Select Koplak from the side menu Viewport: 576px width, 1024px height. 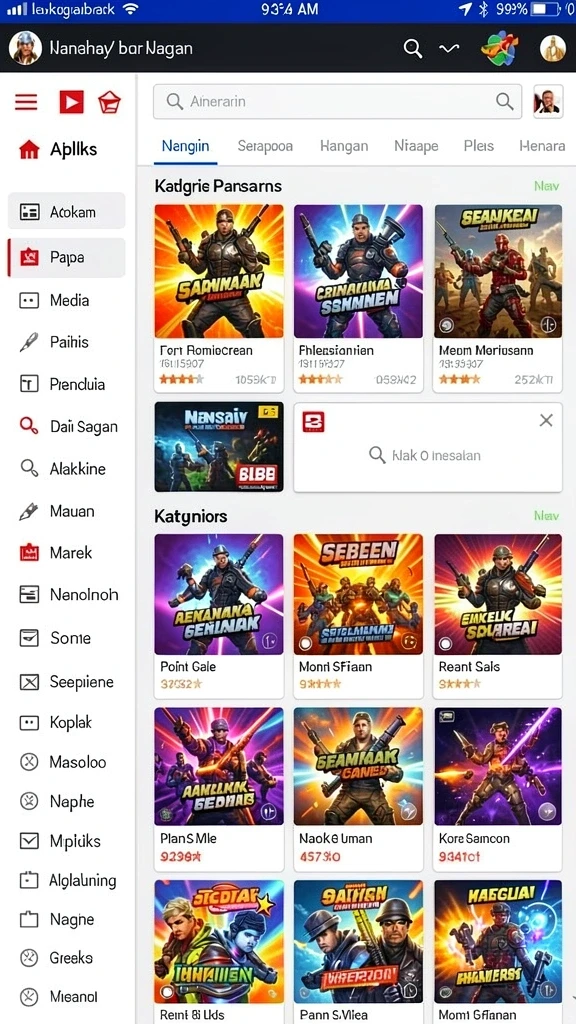point(67,722)
